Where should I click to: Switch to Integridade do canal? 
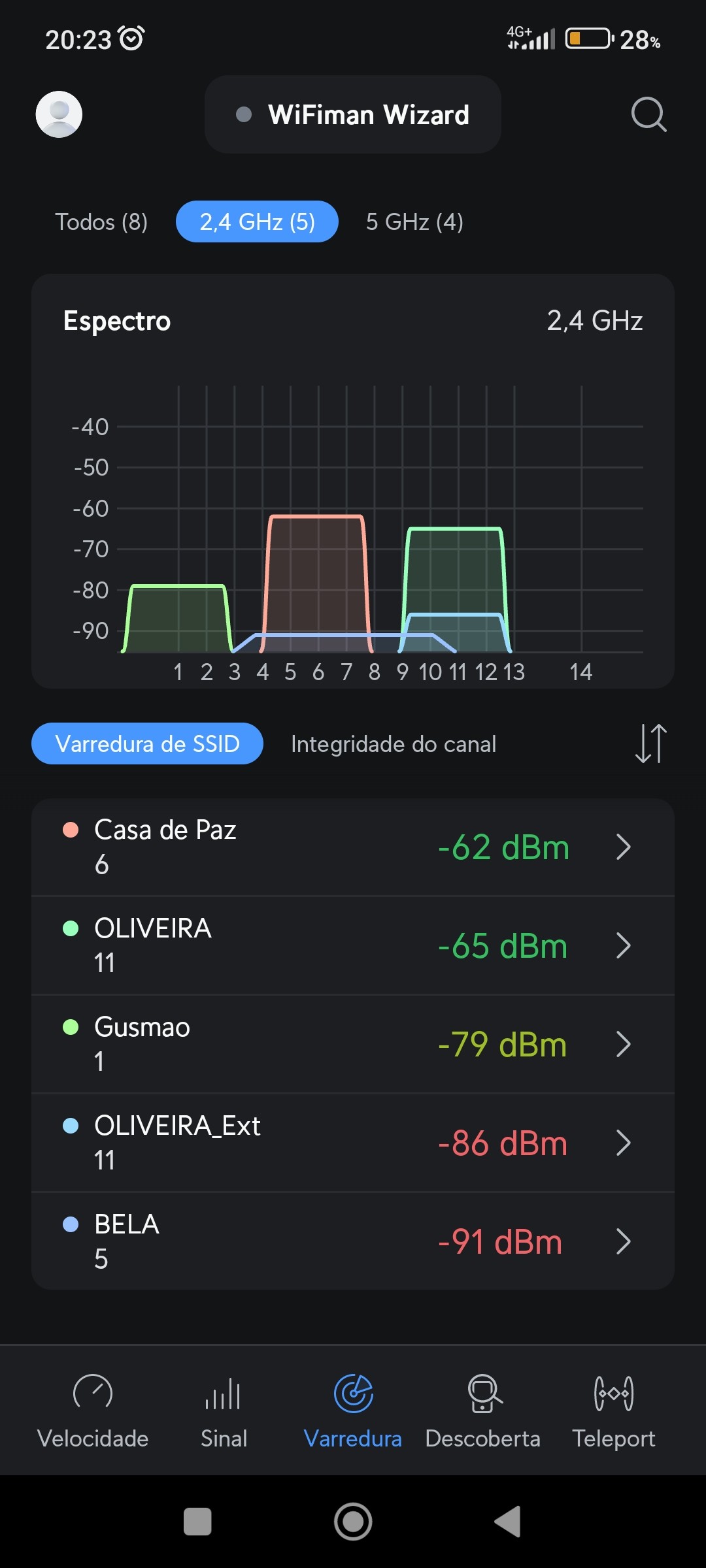tap(394, 743)
